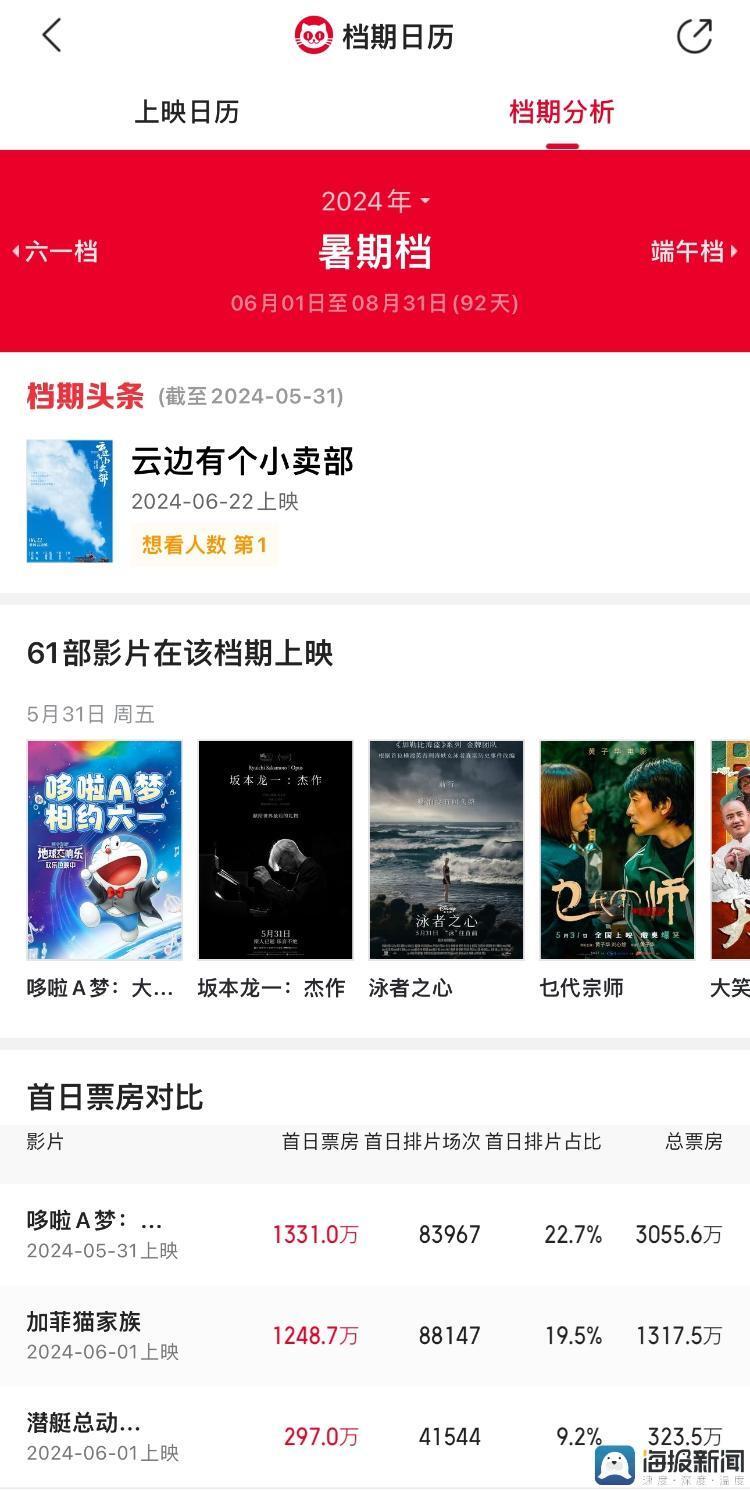Click the partially visible 大笑 poster
The height and width of the screenshot is (1491, 750).
pyautogui.click(x=731, y=848)
